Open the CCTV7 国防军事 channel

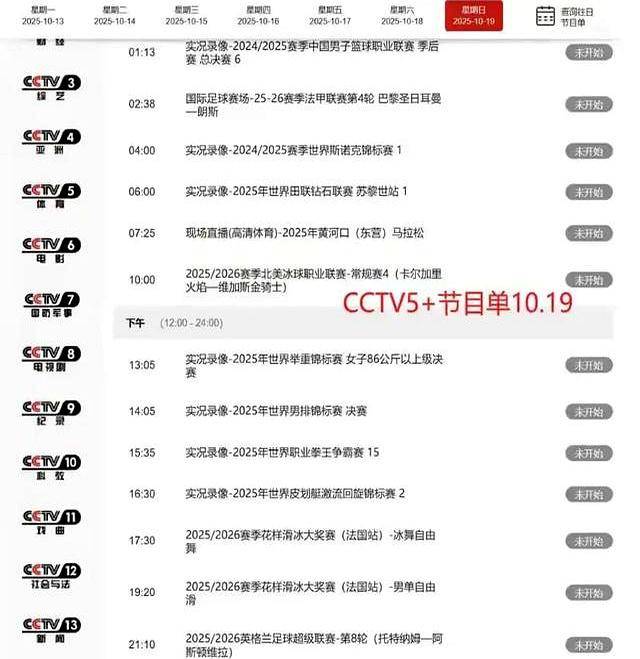(x=51, y=304)
